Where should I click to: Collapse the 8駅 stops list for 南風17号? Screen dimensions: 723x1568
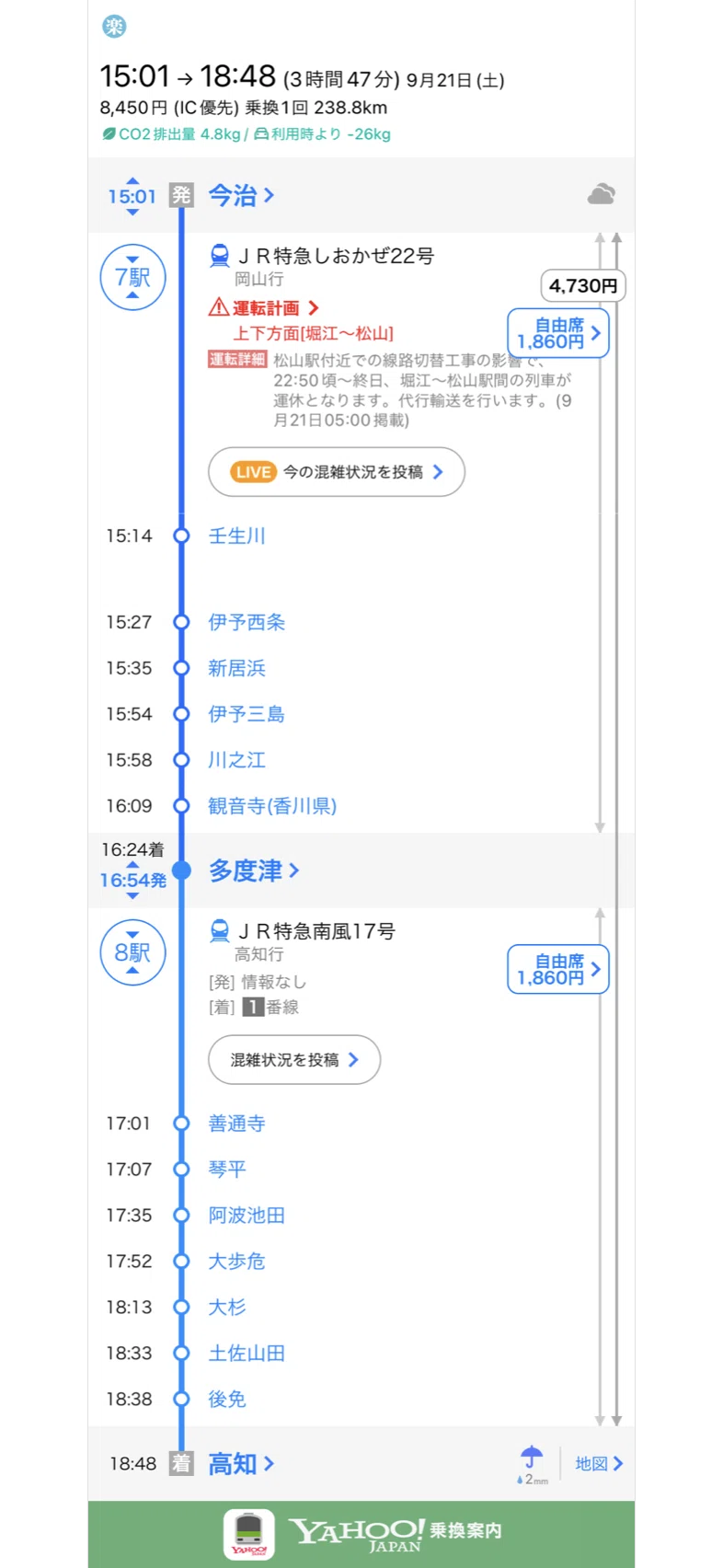click(132, 952)
